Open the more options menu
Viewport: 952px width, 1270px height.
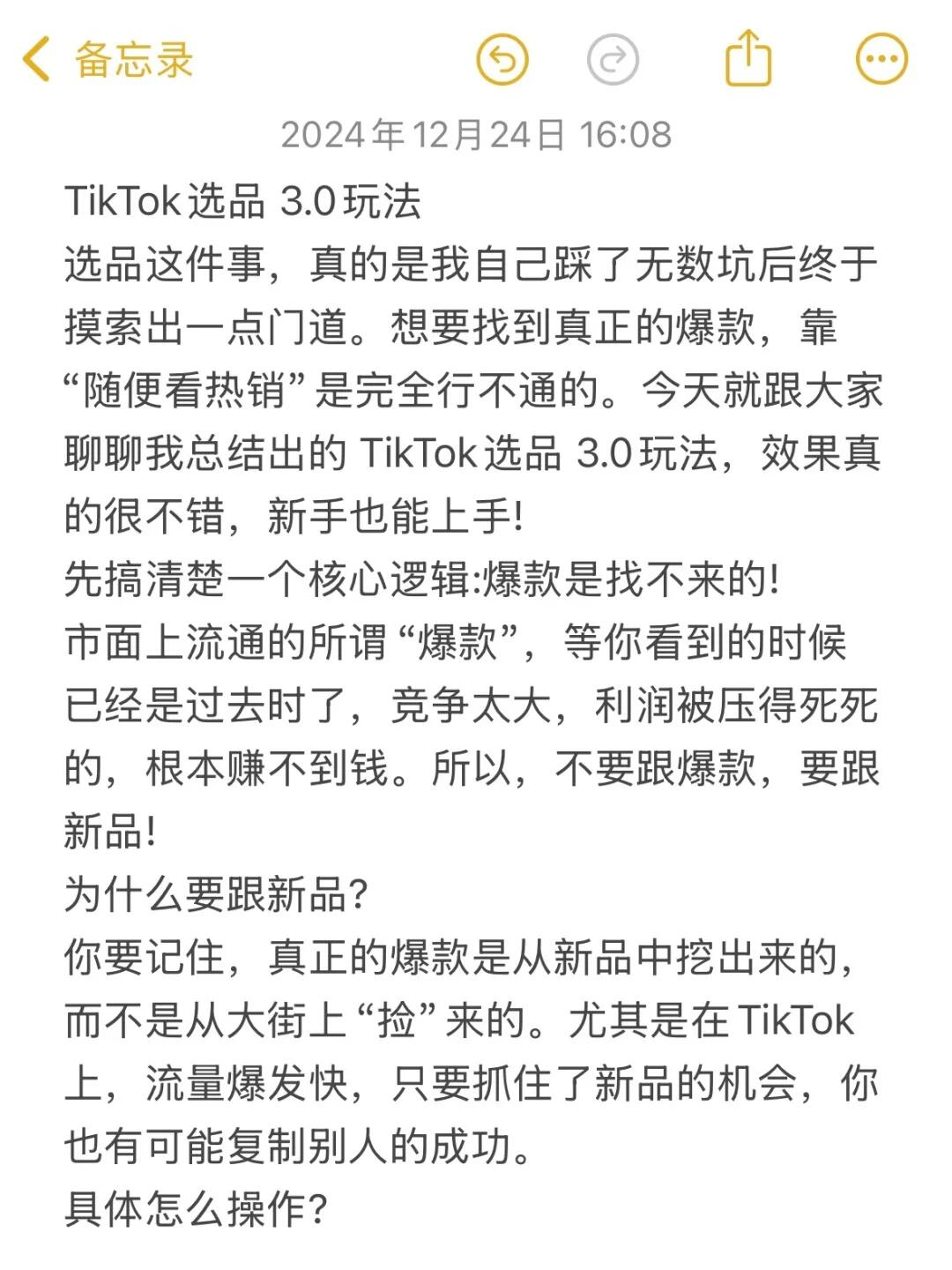click(881, 60)
